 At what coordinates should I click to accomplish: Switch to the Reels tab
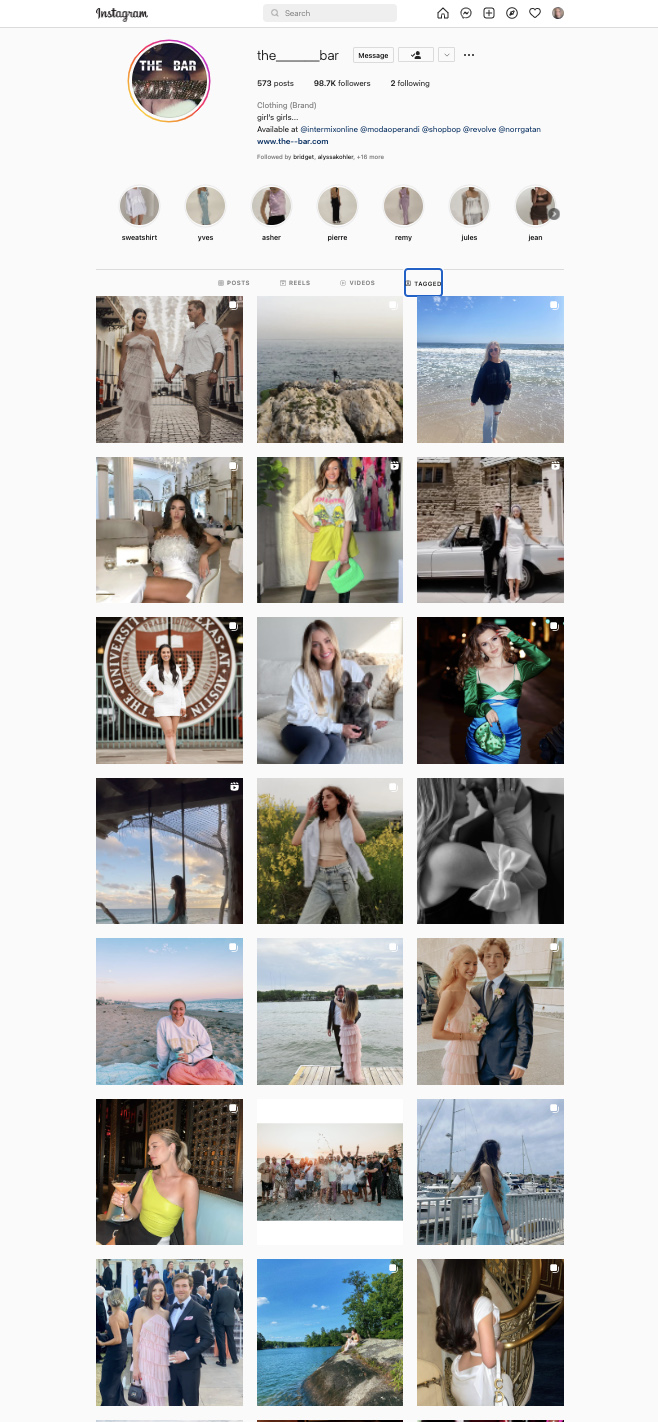tap(295, 283)
